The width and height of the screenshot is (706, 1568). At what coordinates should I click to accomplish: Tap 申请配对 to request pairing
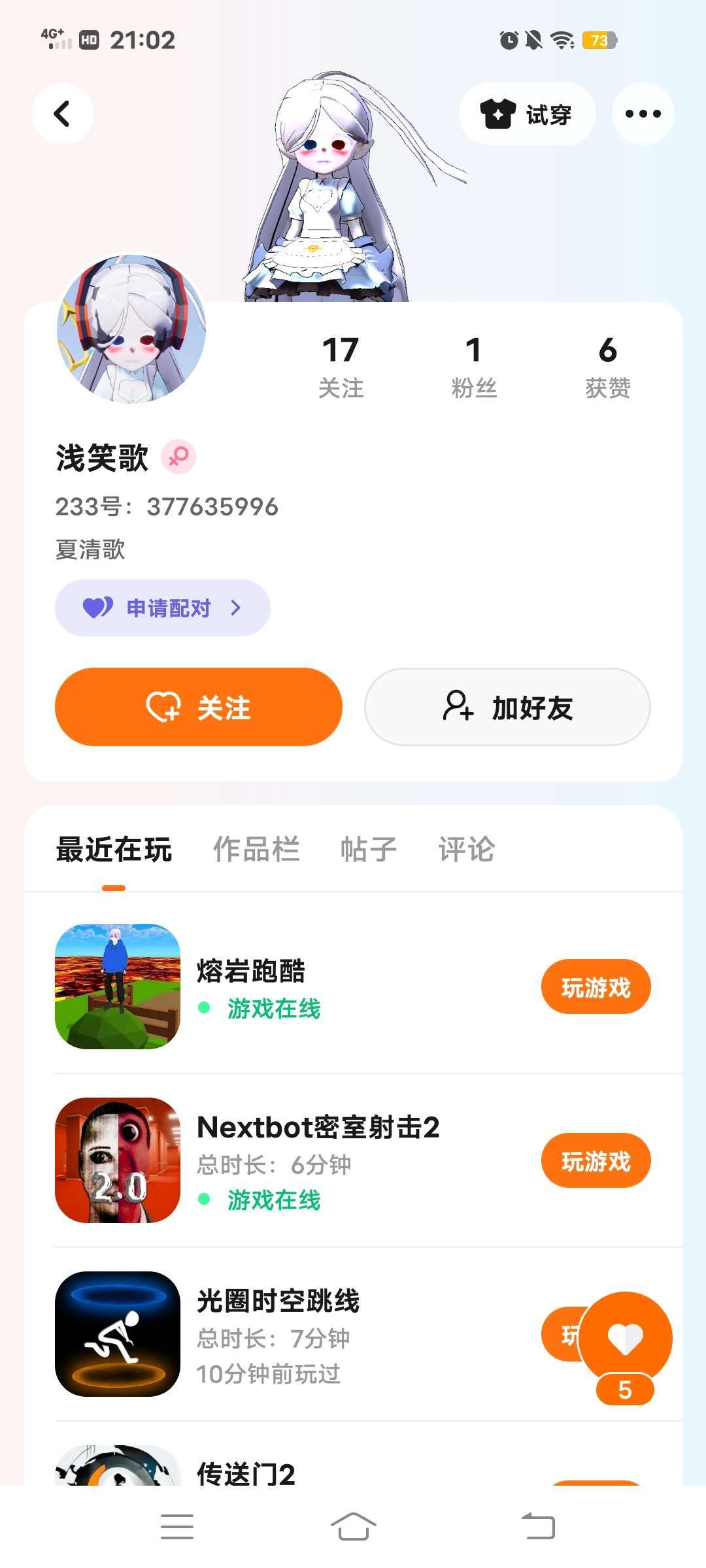tap(163, 608)
